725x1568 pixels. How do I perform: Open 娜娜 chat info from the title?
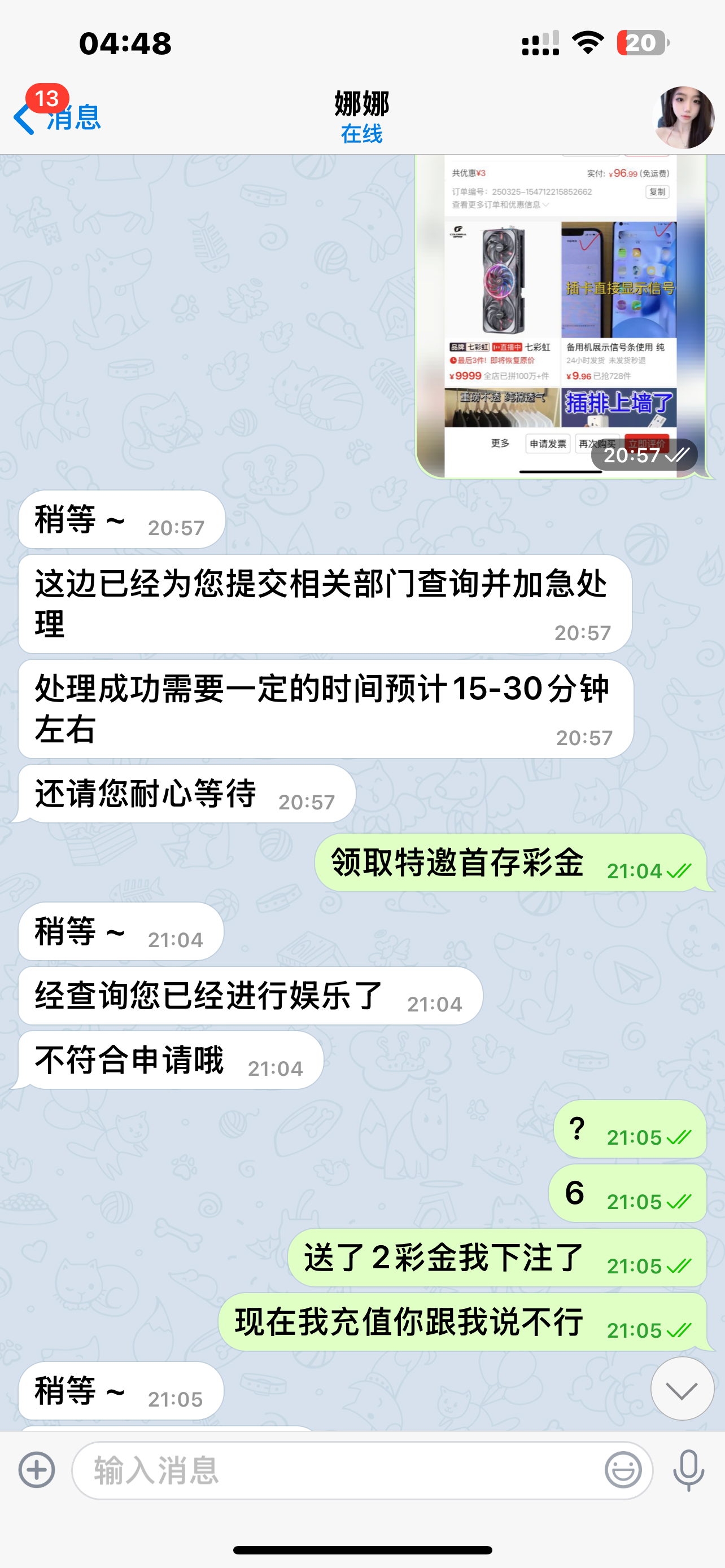point(361,117)
